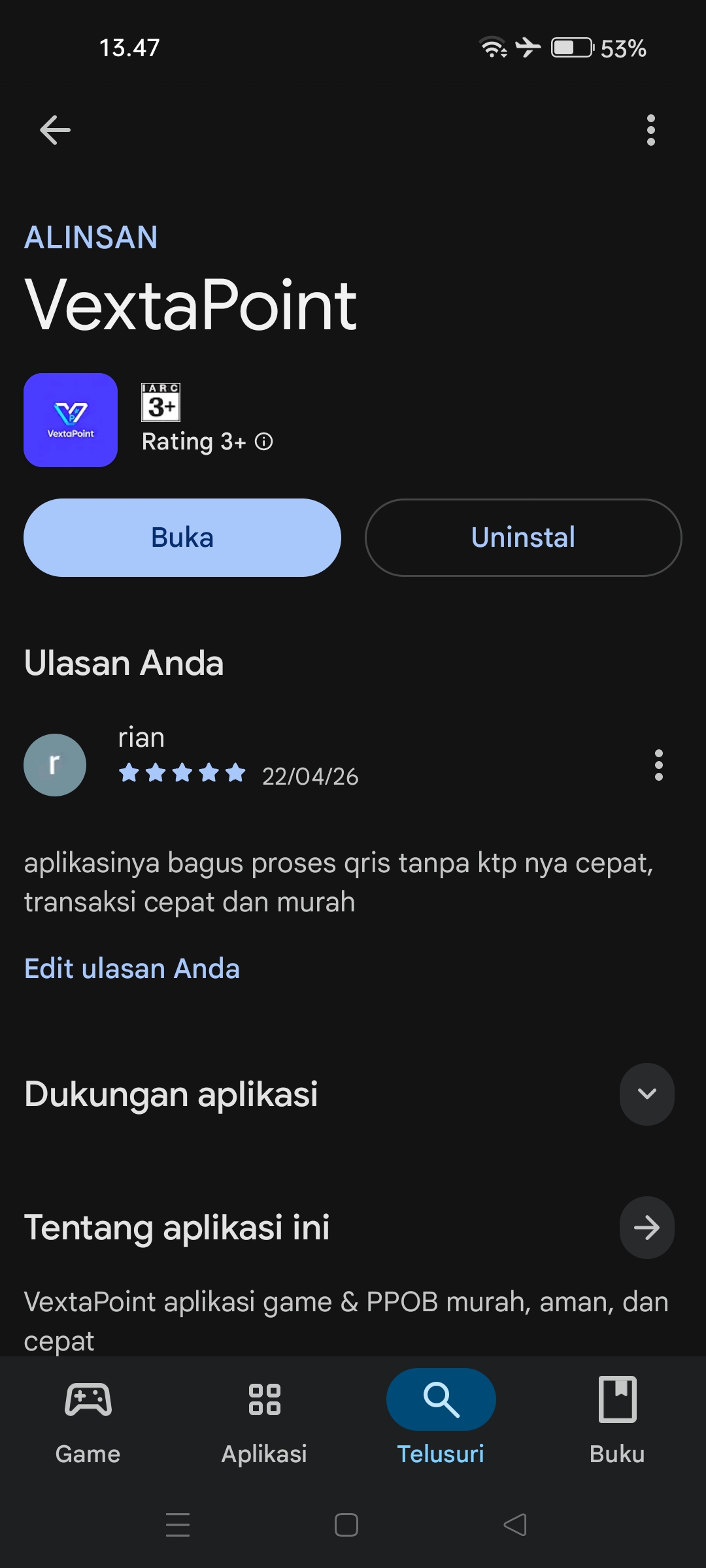Open recent apps from navigation bar
Viewport: 706px width, 1568px height.
click(x=178, y=1525)
